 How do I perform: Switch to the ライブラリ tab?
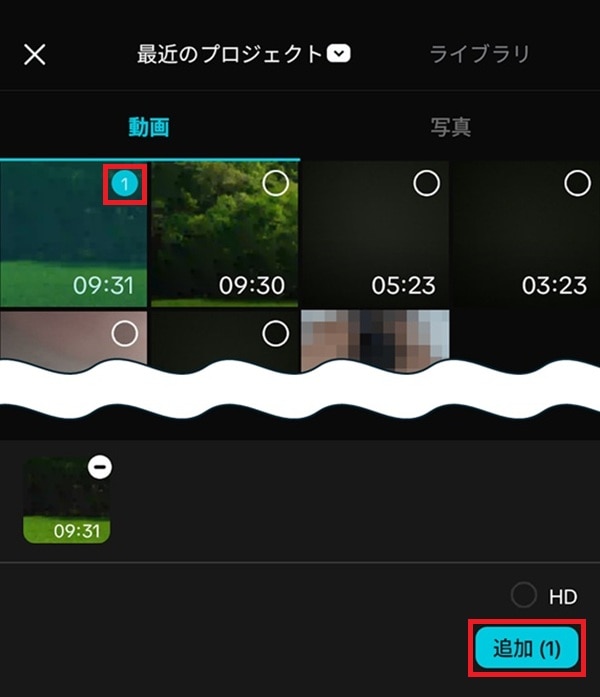tap(479, 54)
